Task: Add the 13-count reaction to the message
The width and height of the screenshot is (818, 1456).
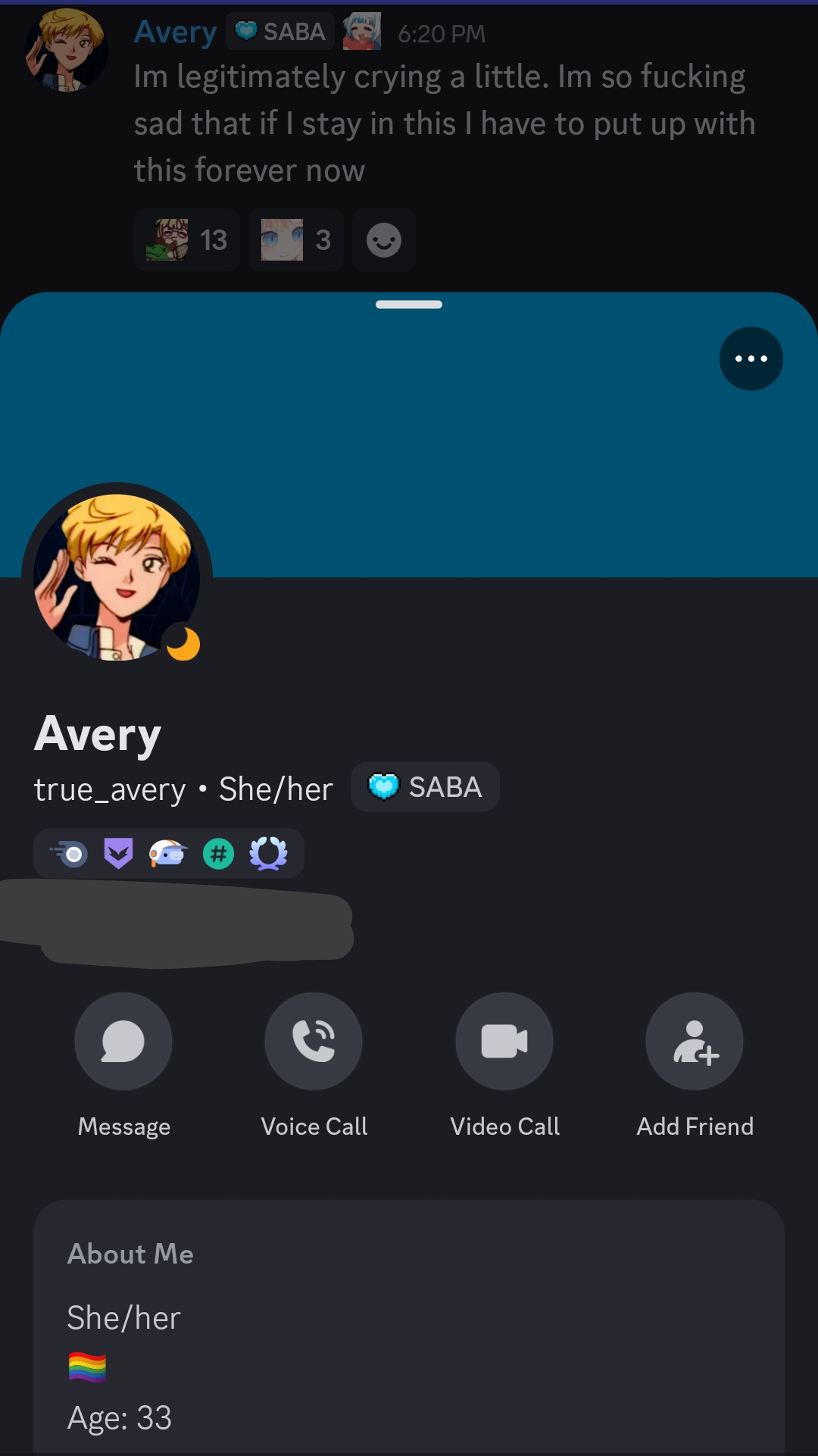Action: tap(187, 240)
